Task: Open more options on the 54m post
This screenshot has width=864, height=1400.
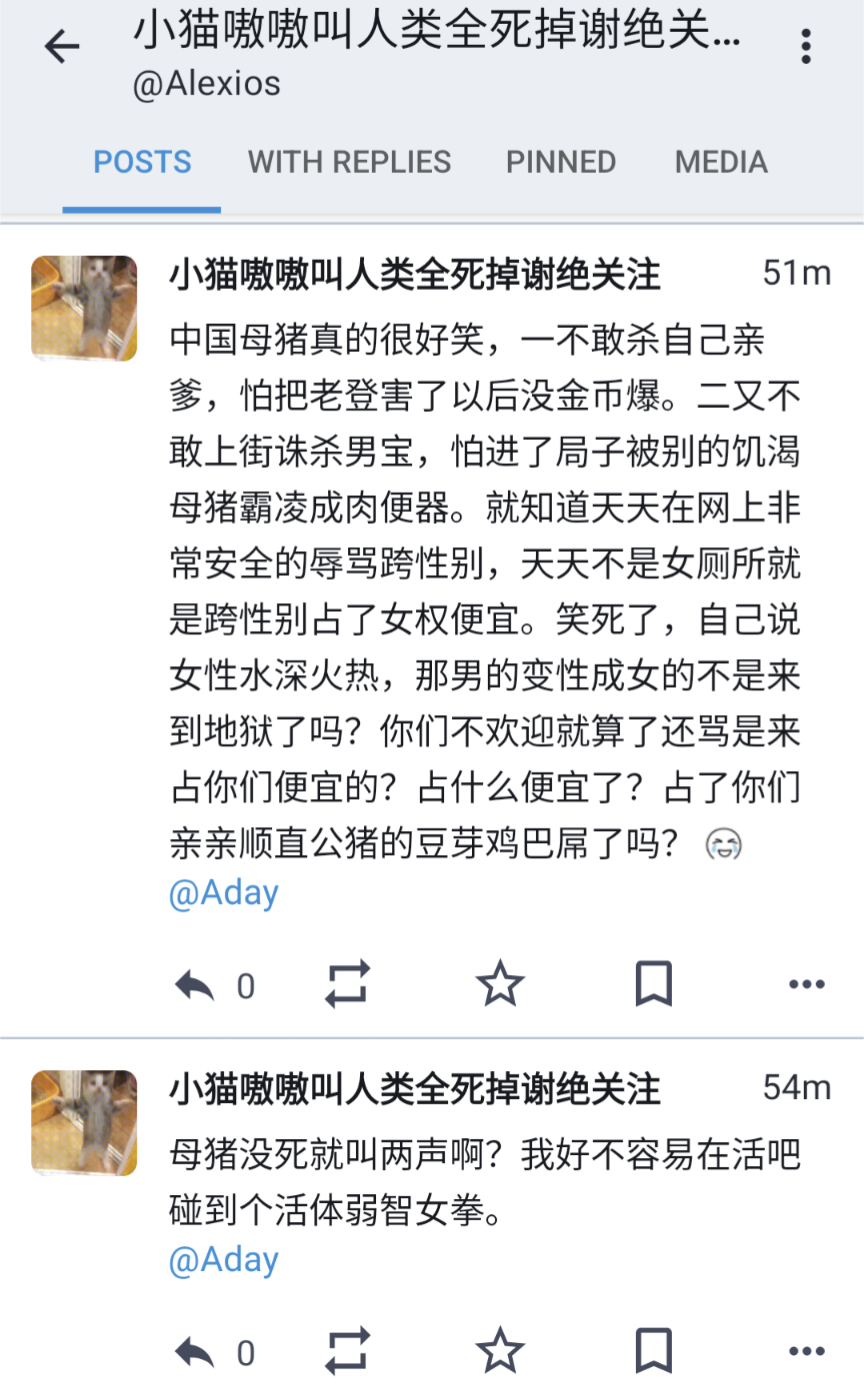Action: tap(806, 1351)
